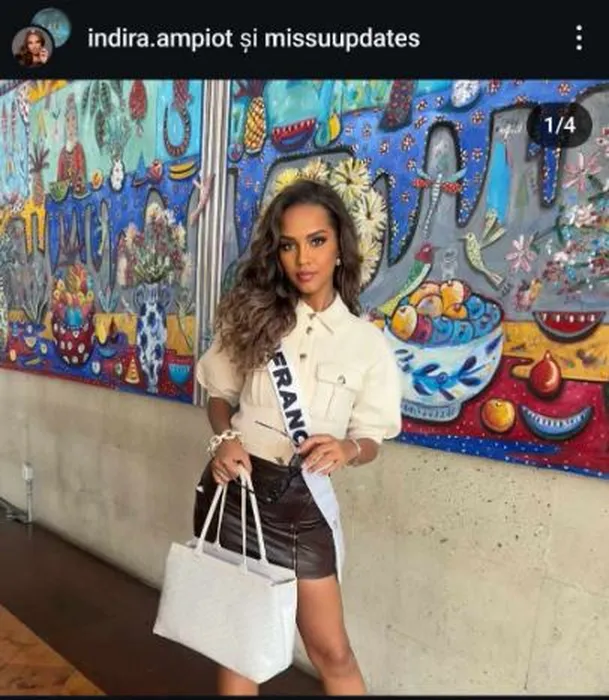Tap the stacked profile avatars in the header
The image size is (609, 700).
[40, 38]
